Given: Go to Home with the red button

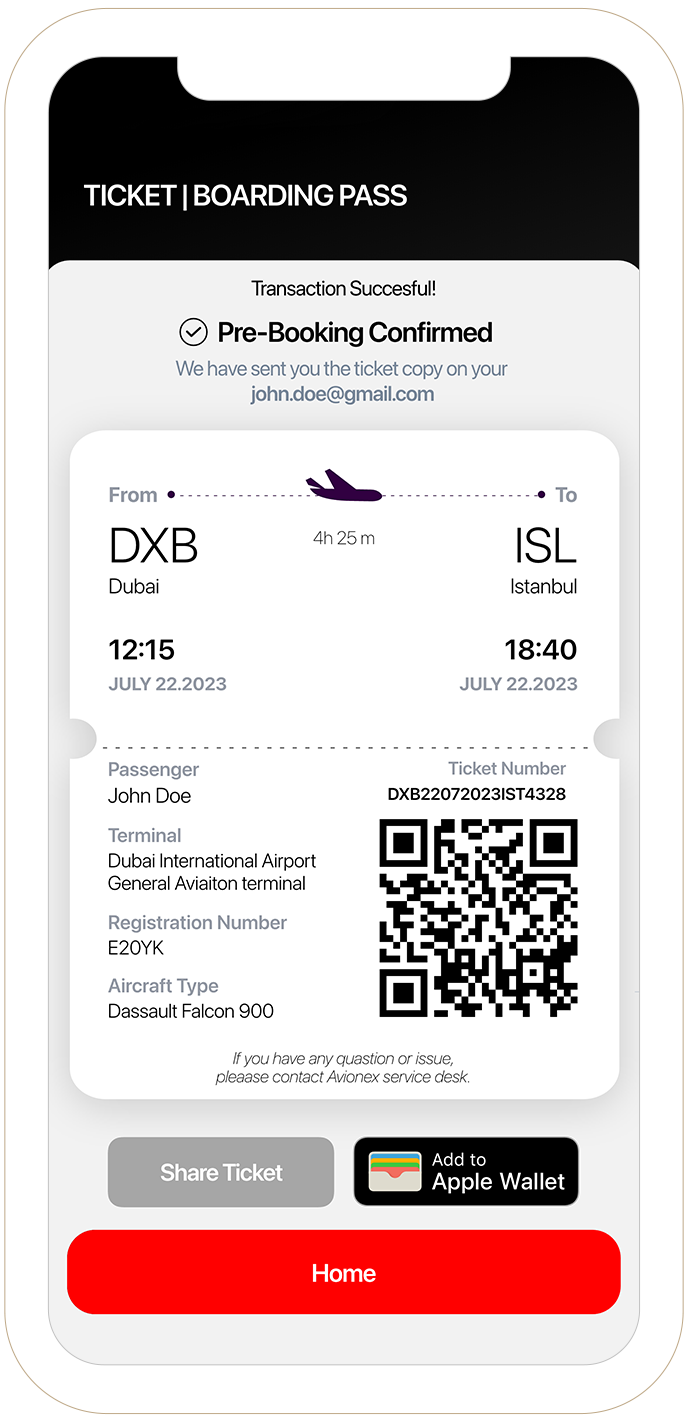Looking at the screenshot, I should (343, 1272).
